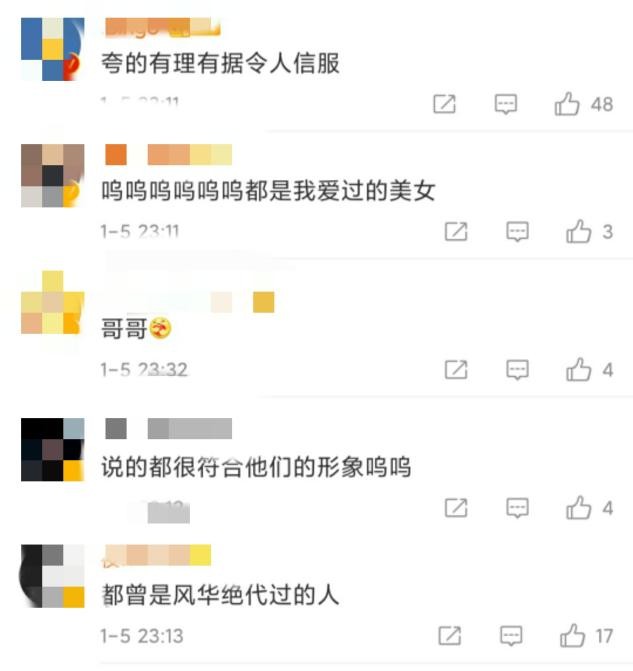This screenshot has height=671, width=633.
Task: Reply to the comment 夸的有理有据令人信服
Action: point(507,104)
